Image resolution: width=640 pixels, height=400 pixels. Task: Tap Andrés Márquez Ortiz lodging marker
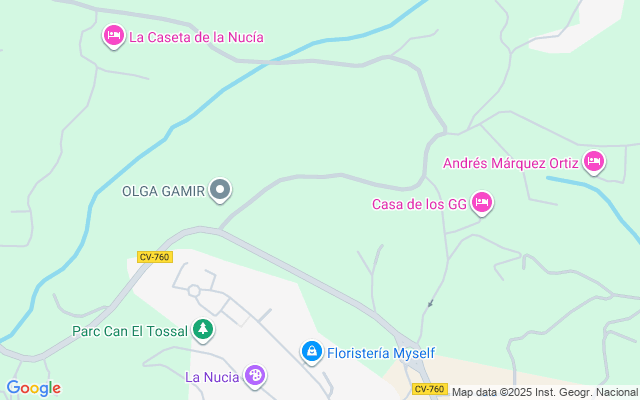(594, 162)
